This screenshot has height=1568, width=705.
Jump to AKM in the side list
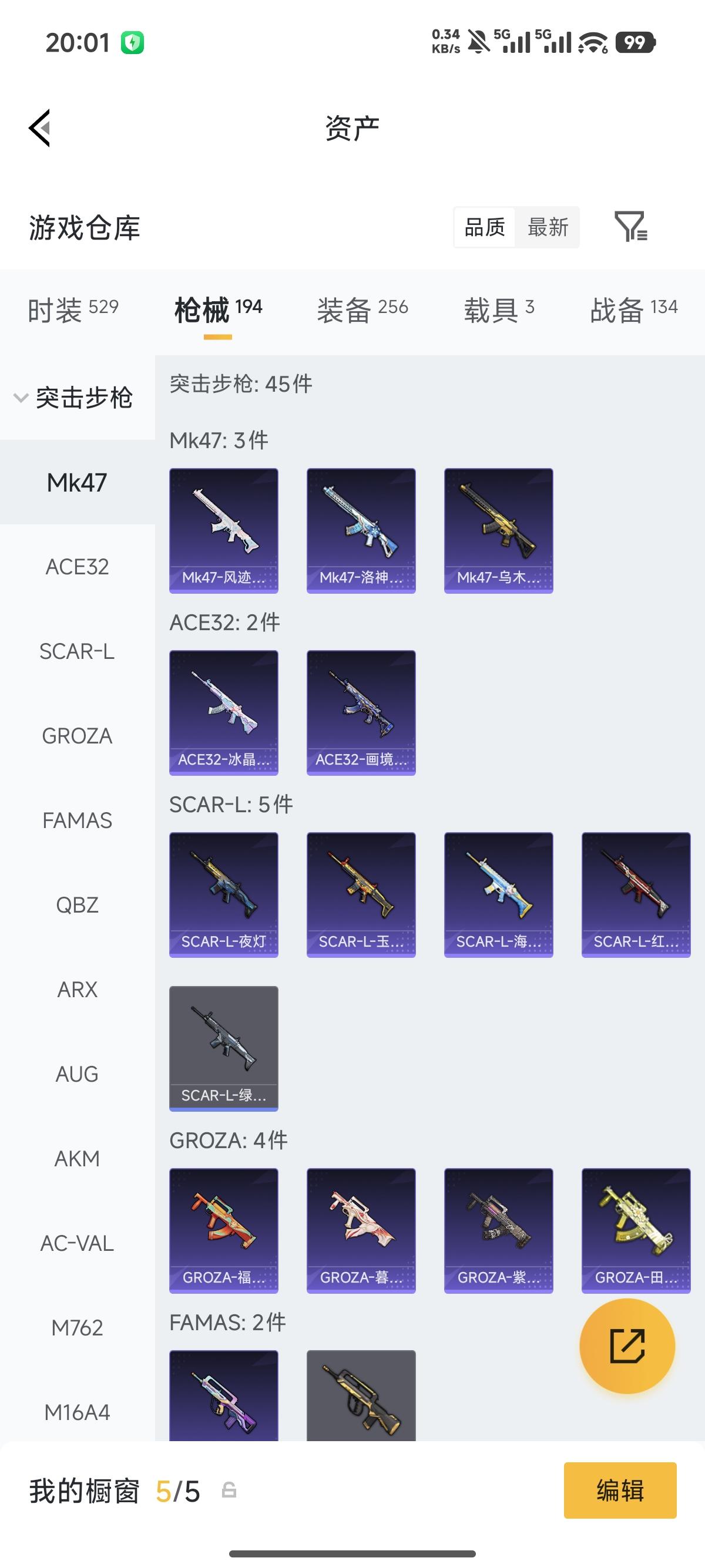click(x=78, y=1158)
